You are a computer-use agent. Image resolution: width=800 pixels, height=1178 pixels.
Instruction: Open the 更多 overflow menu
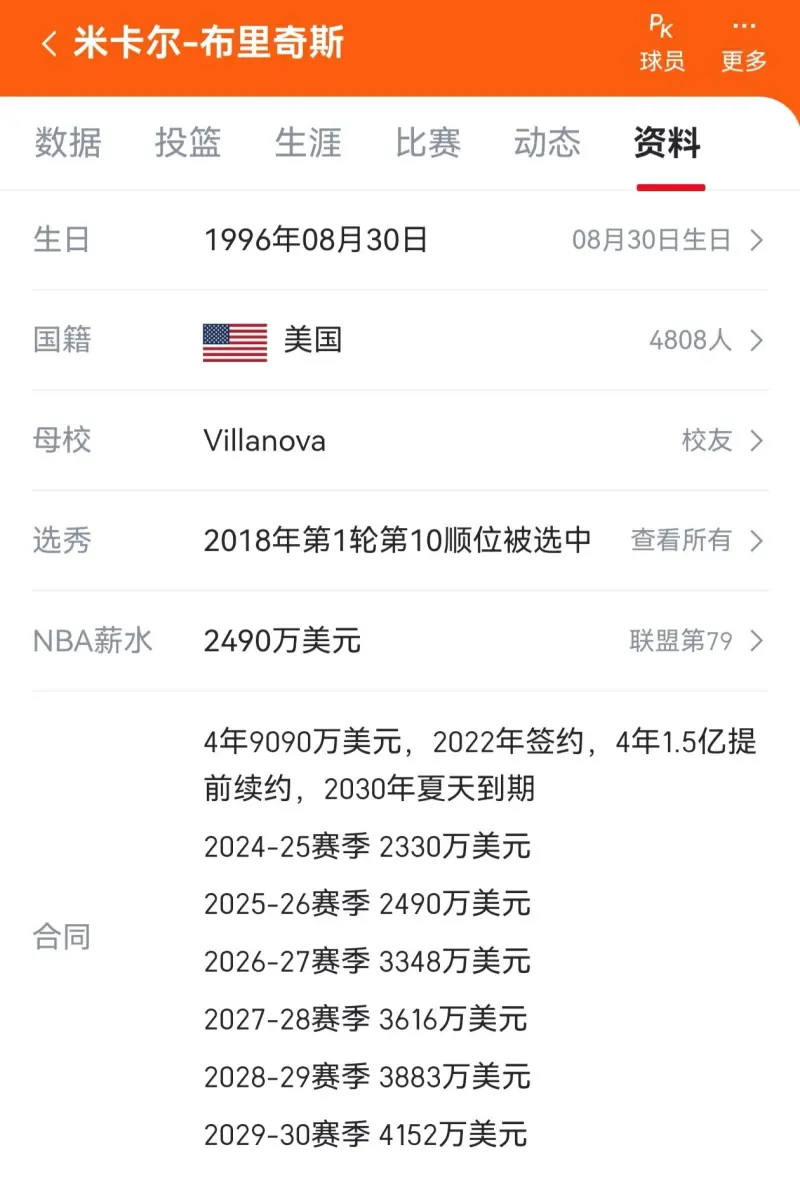744,45
